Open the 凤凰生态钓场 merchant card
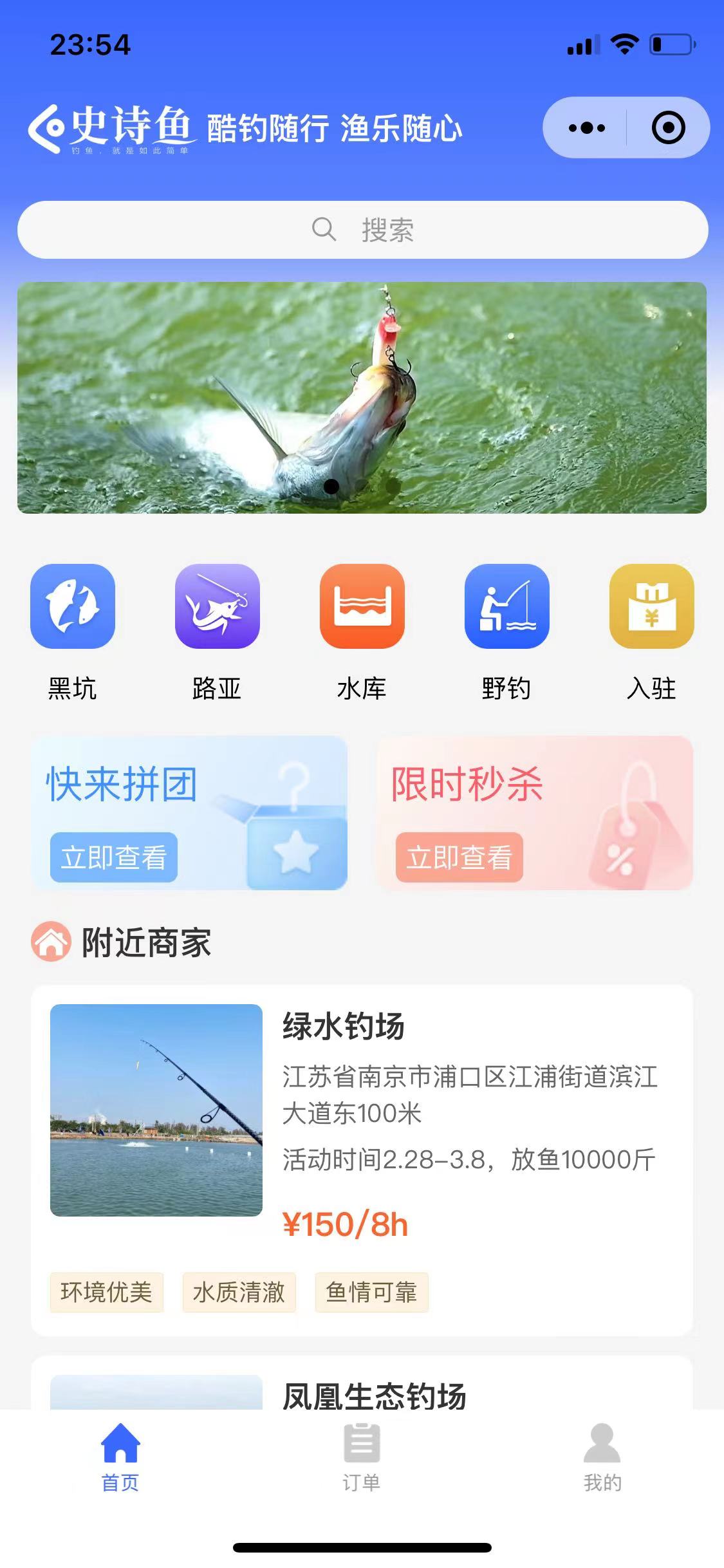The image size is (724, 1568). point(373,1394)
